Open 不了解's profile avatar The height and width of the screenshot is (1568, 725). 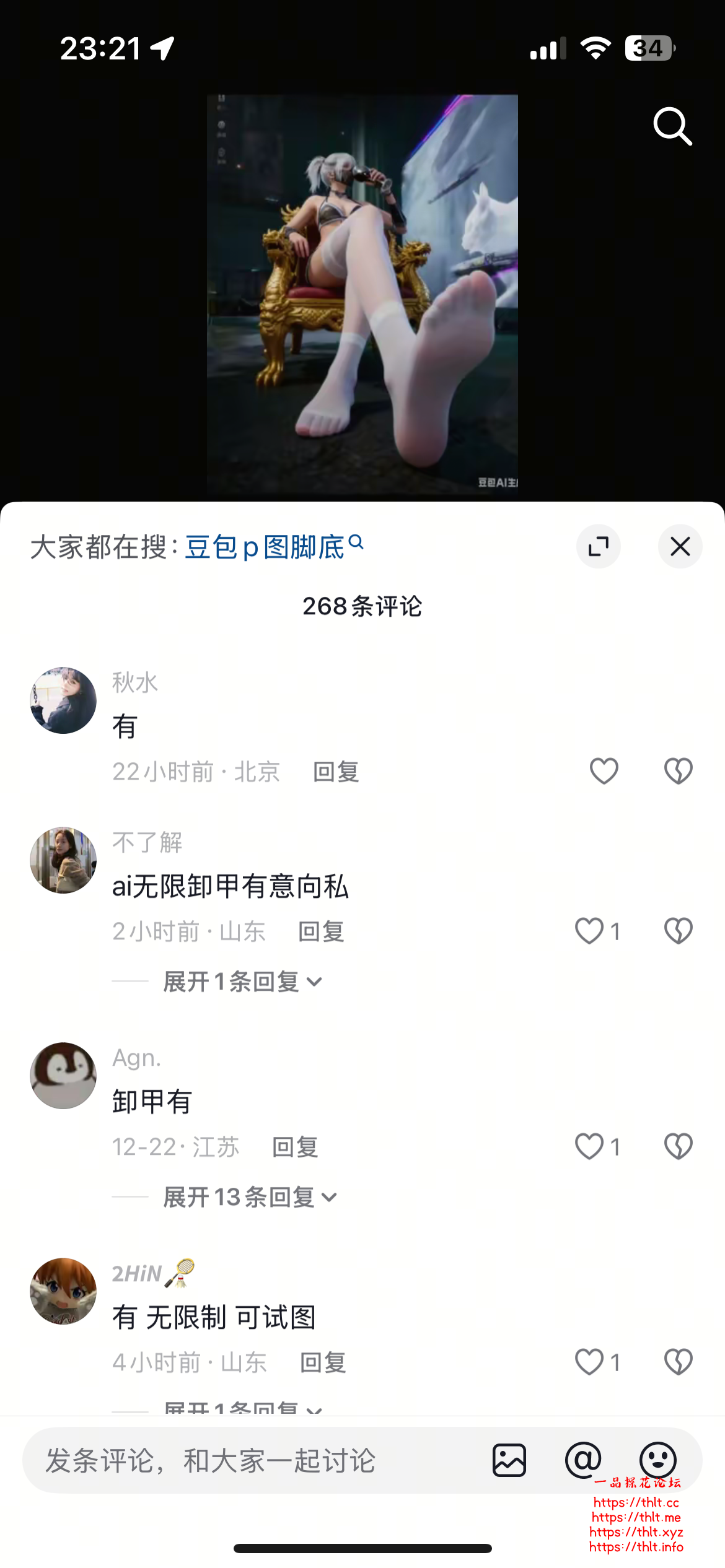(63, 860)
